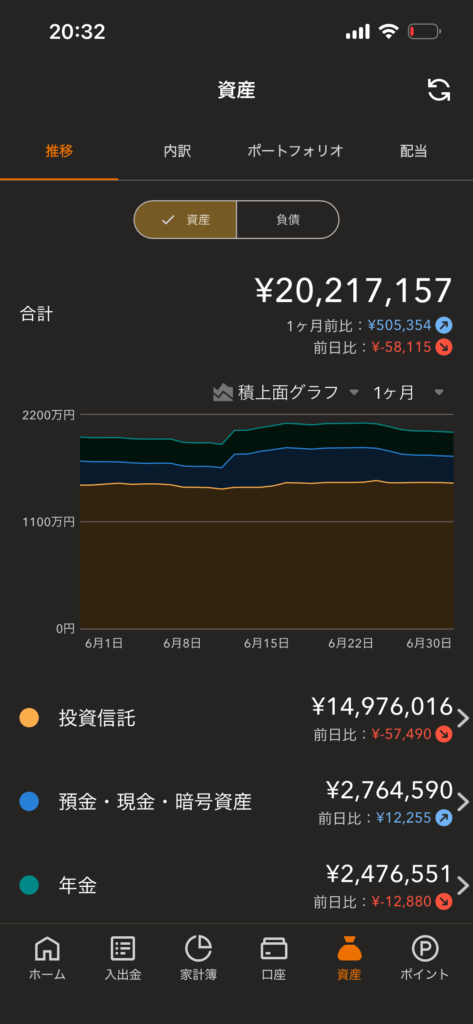Select the 負債 segment
This screenshot has width=473, height=1024.
tap(287, 219)
